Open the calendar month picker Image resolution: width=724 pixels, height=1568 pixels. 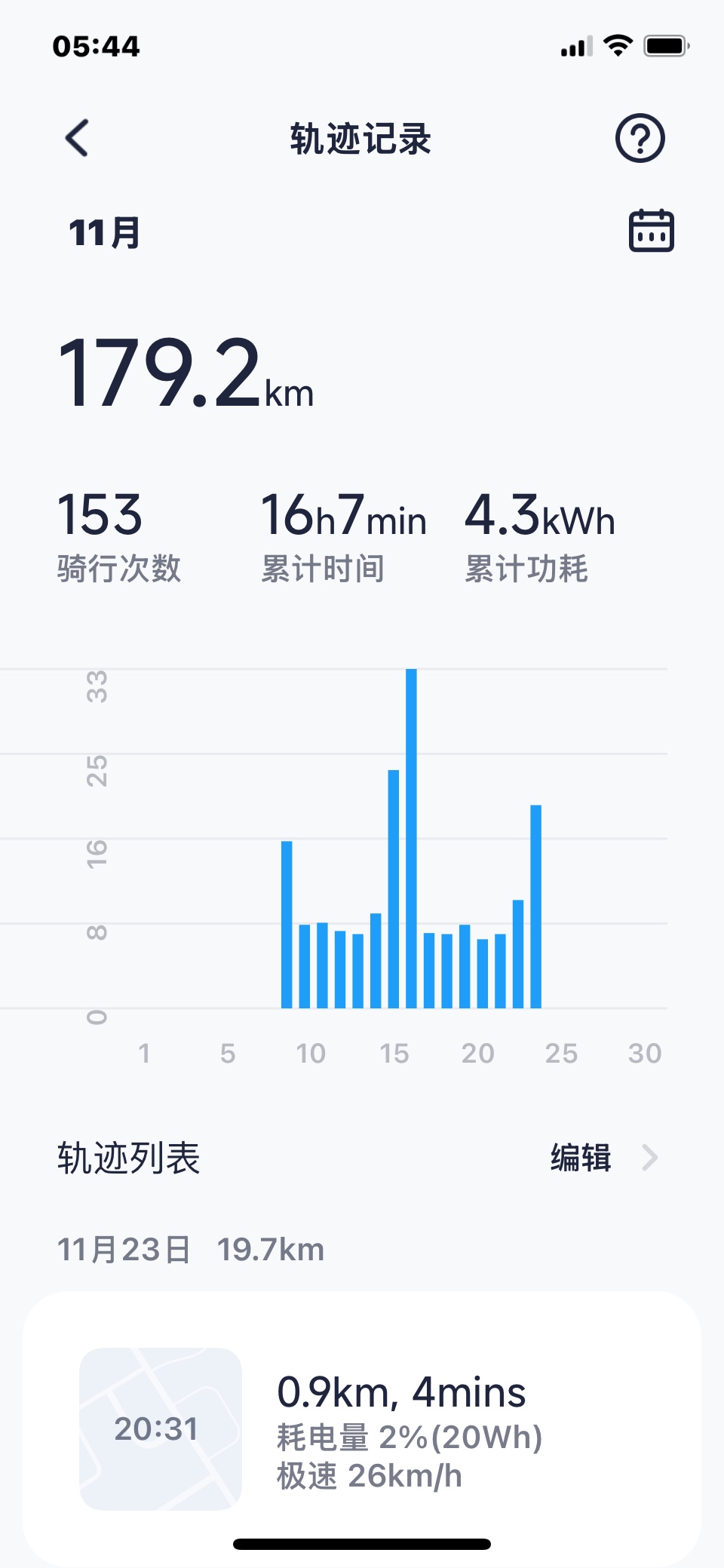tap(651, 231)
